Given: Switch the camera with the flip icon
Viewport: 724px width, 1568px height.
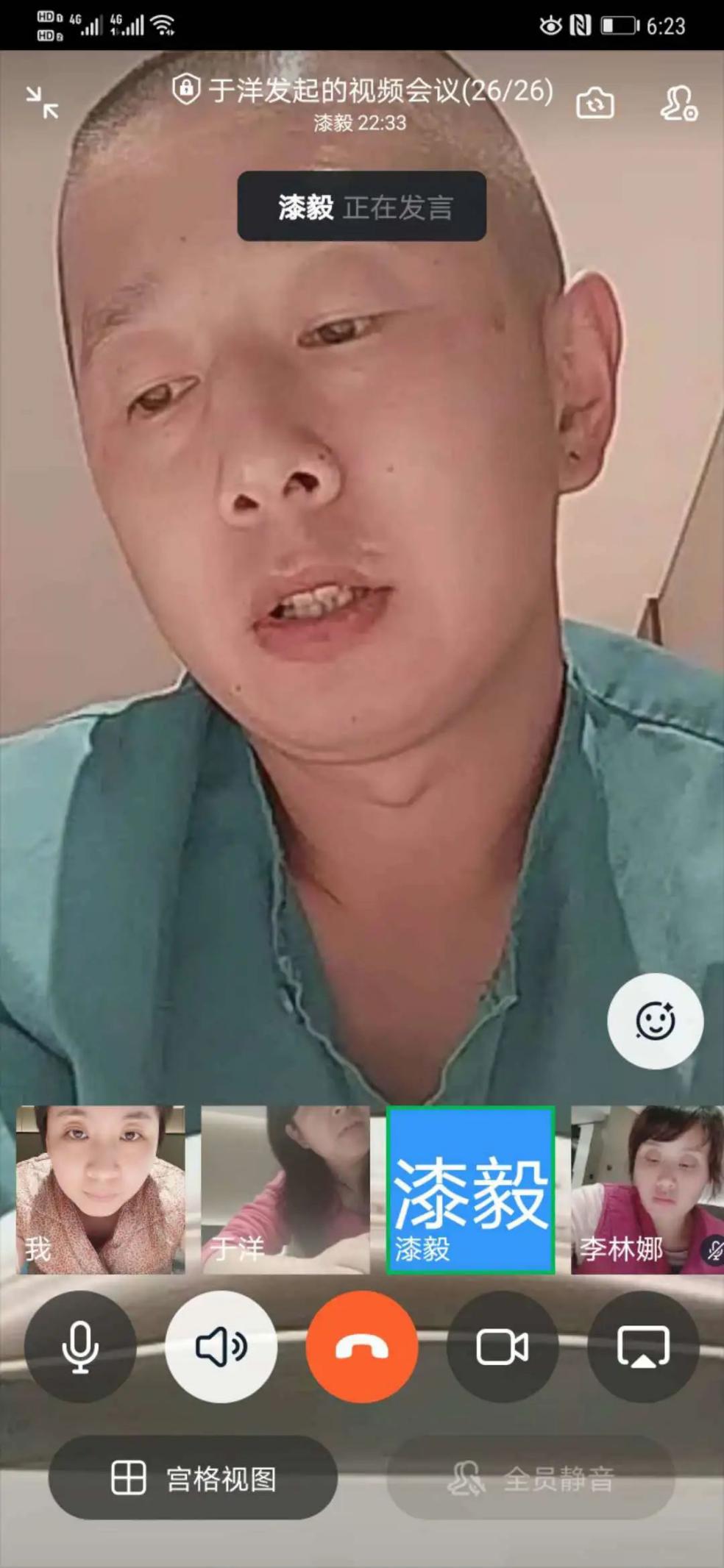Looking at the screenshot, I should pyautogui.click(x=595, y=103).
